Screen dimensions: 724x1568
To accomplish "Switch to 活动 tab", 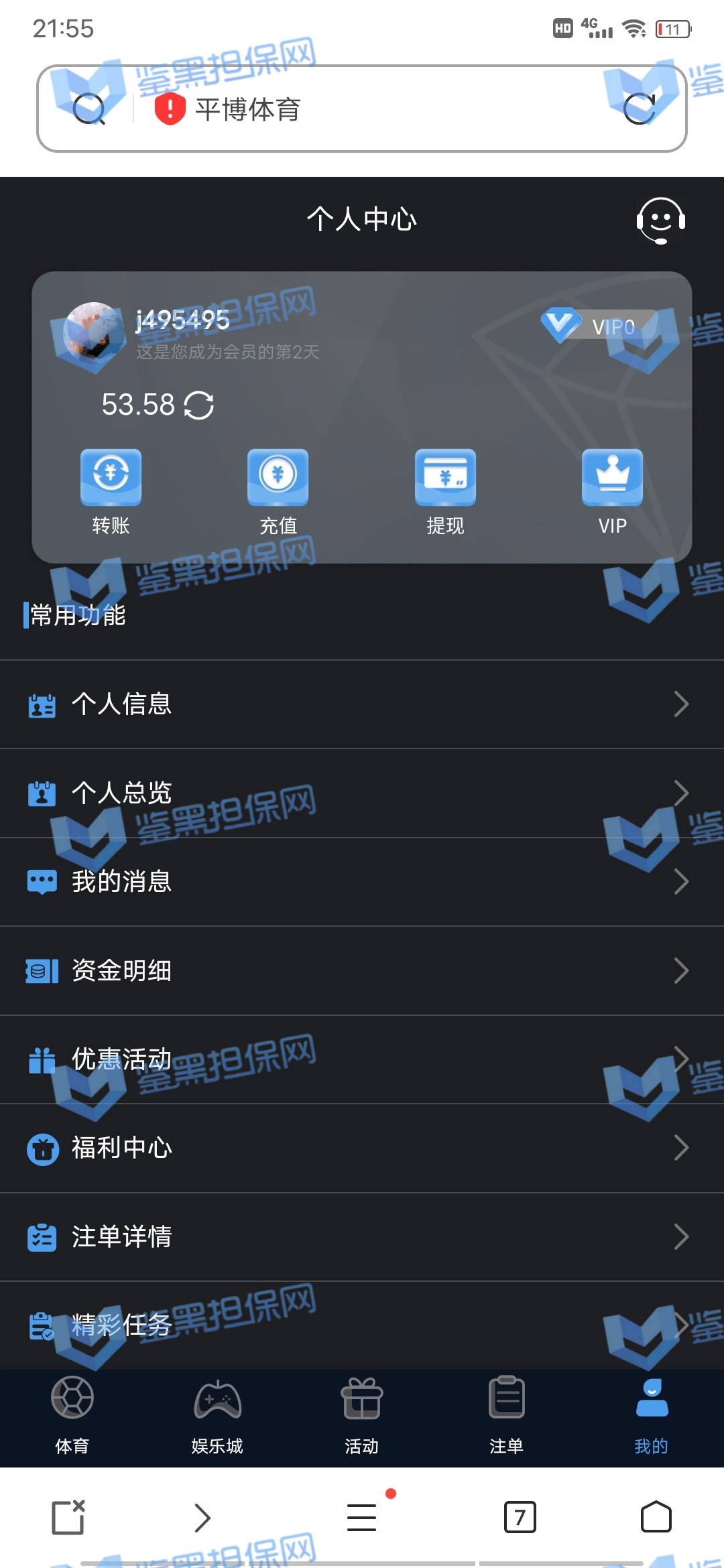I will 362,1415.
